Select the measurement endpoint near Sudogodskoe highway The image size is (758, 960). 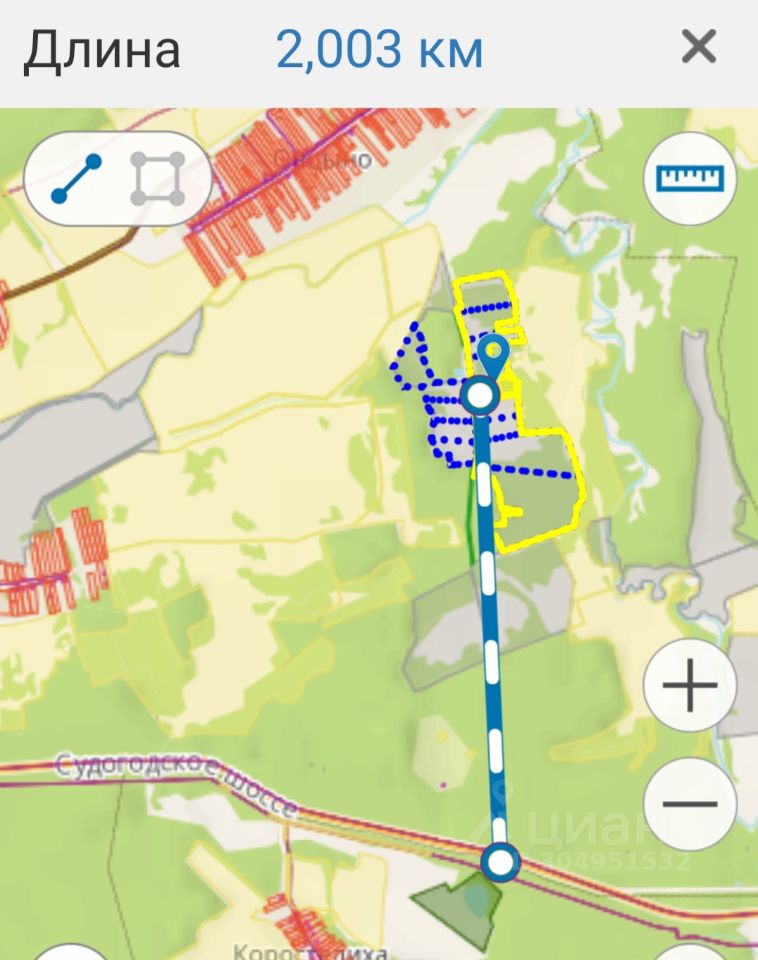(x=500, y=861)
